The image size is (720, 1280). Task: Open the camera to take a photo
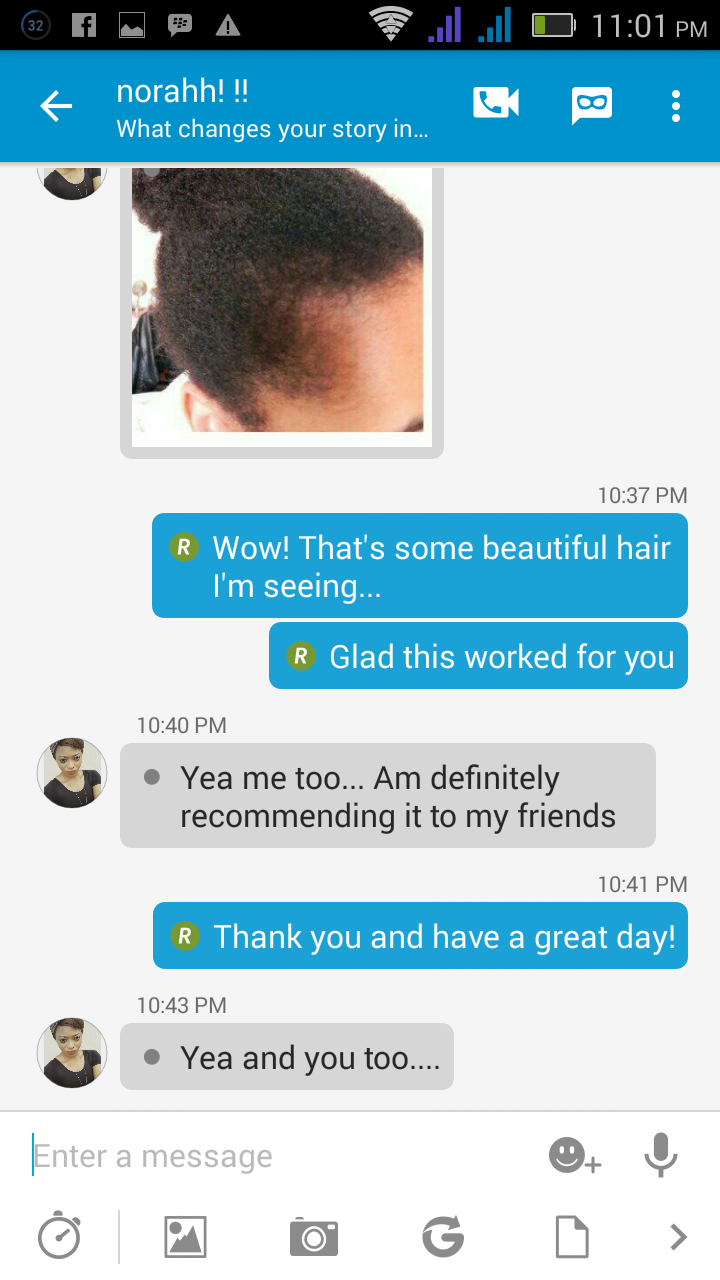pos(314,1237)
